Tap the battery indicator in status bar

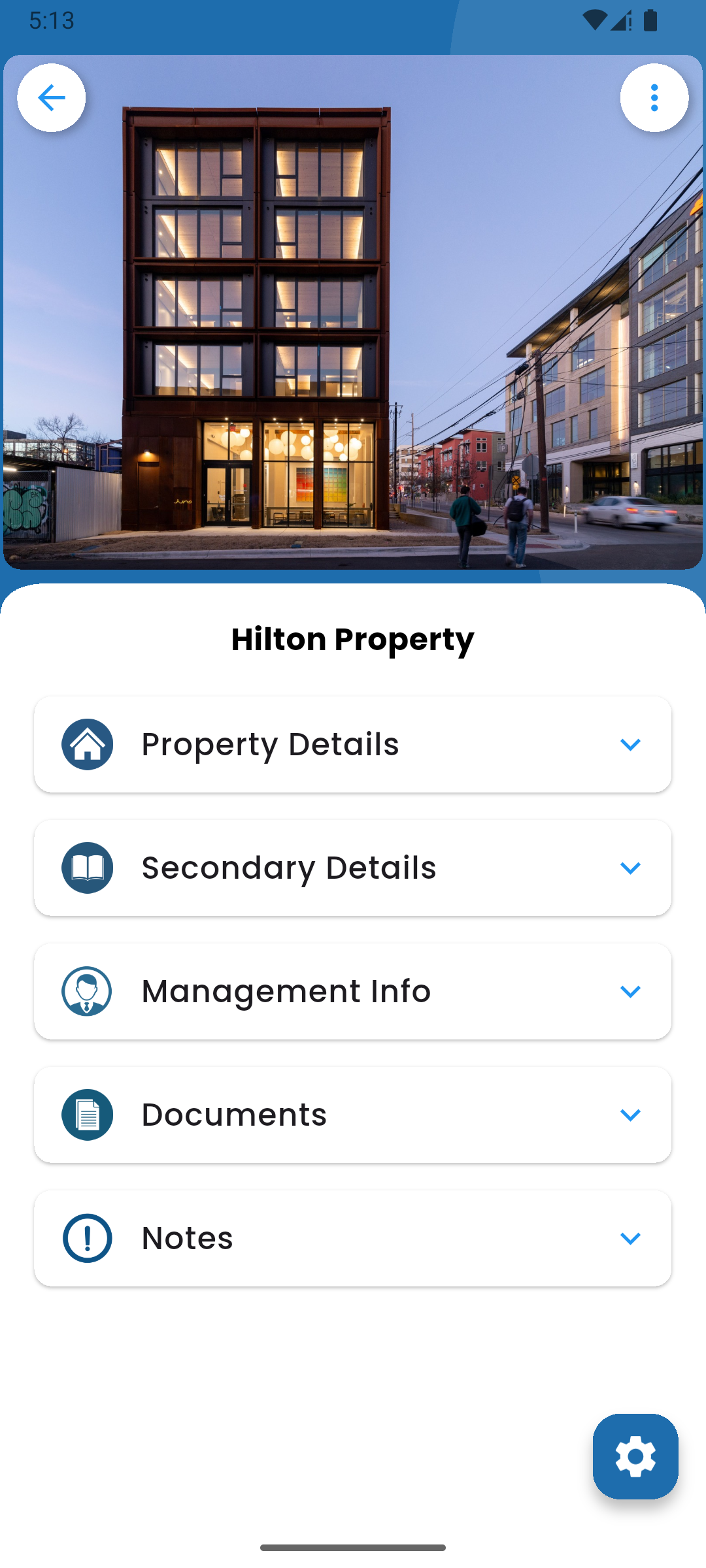[x=651, y=22]
